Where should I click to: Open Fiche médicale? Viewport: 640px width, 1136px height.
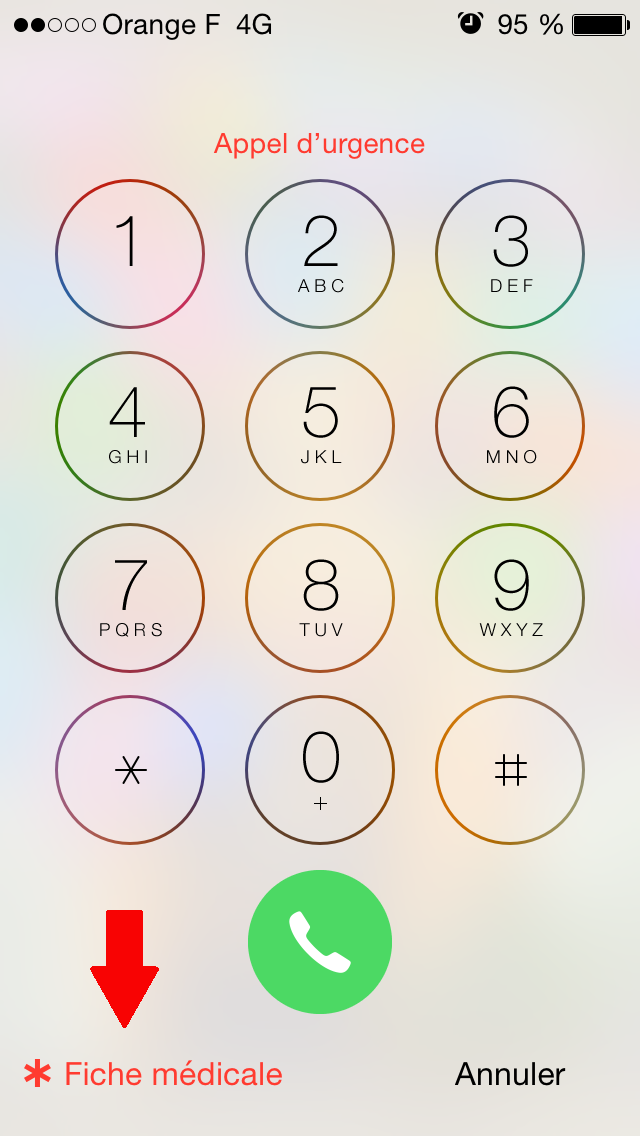coord(155,1074)
